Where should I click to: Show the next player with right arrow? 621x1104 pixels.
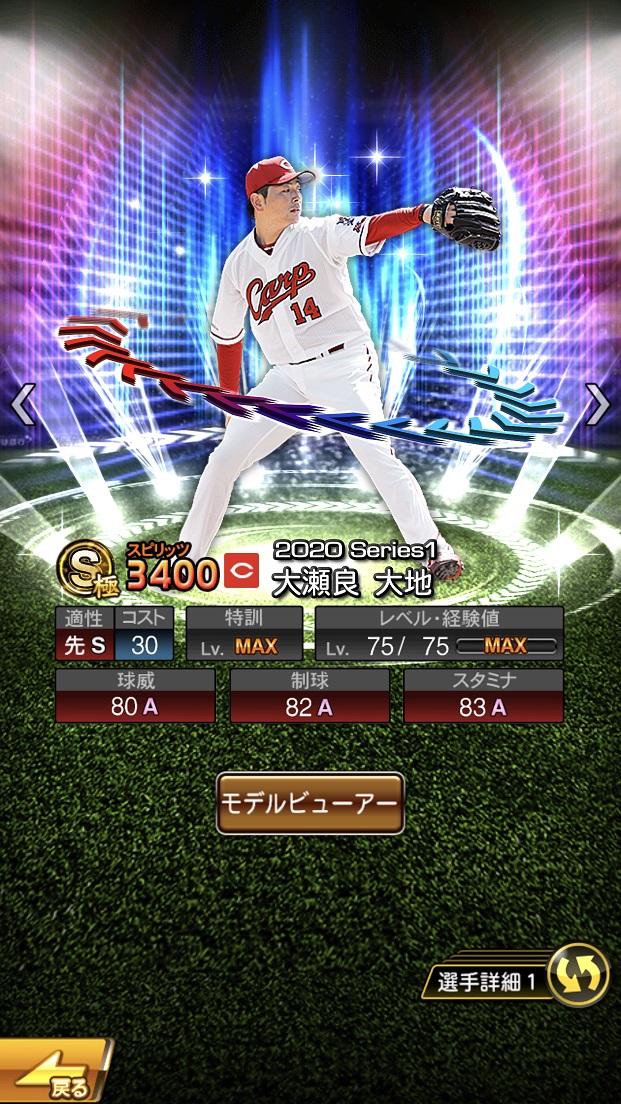[597, 405]
